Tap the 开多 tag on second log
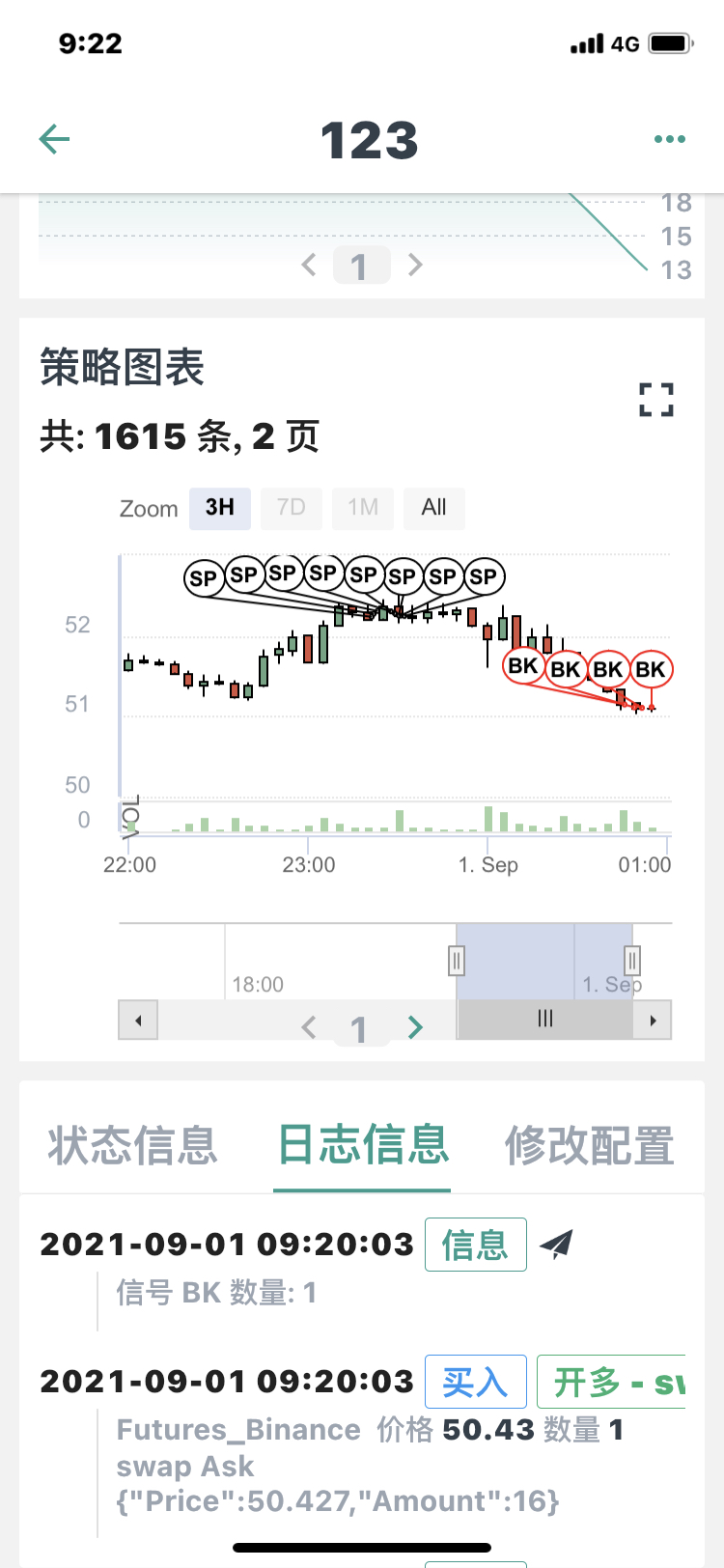Viewport: 724px width, 1568px height. (x=610, y=1382)
